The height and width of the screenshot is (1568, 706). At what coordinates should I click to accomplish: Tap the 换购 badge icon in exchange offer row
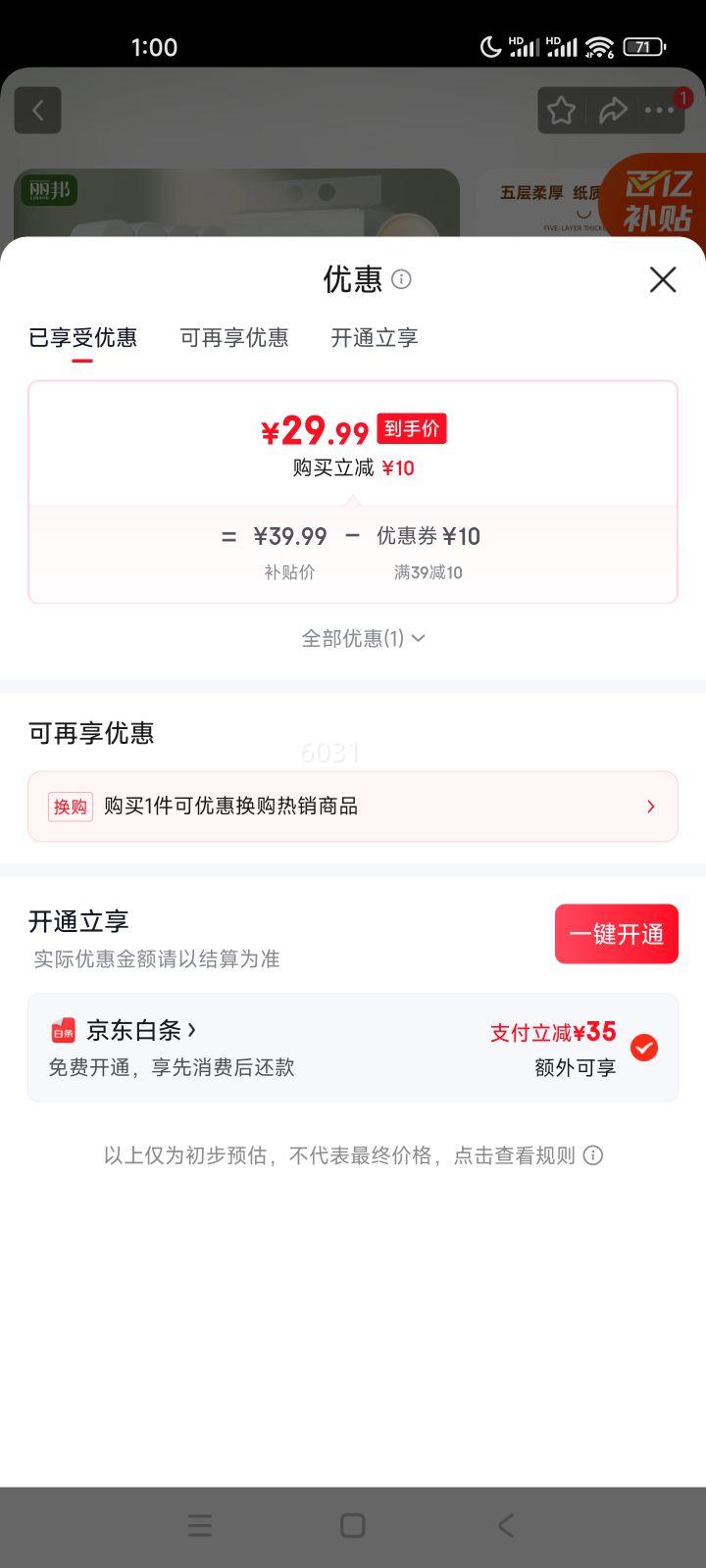(70, 806)
